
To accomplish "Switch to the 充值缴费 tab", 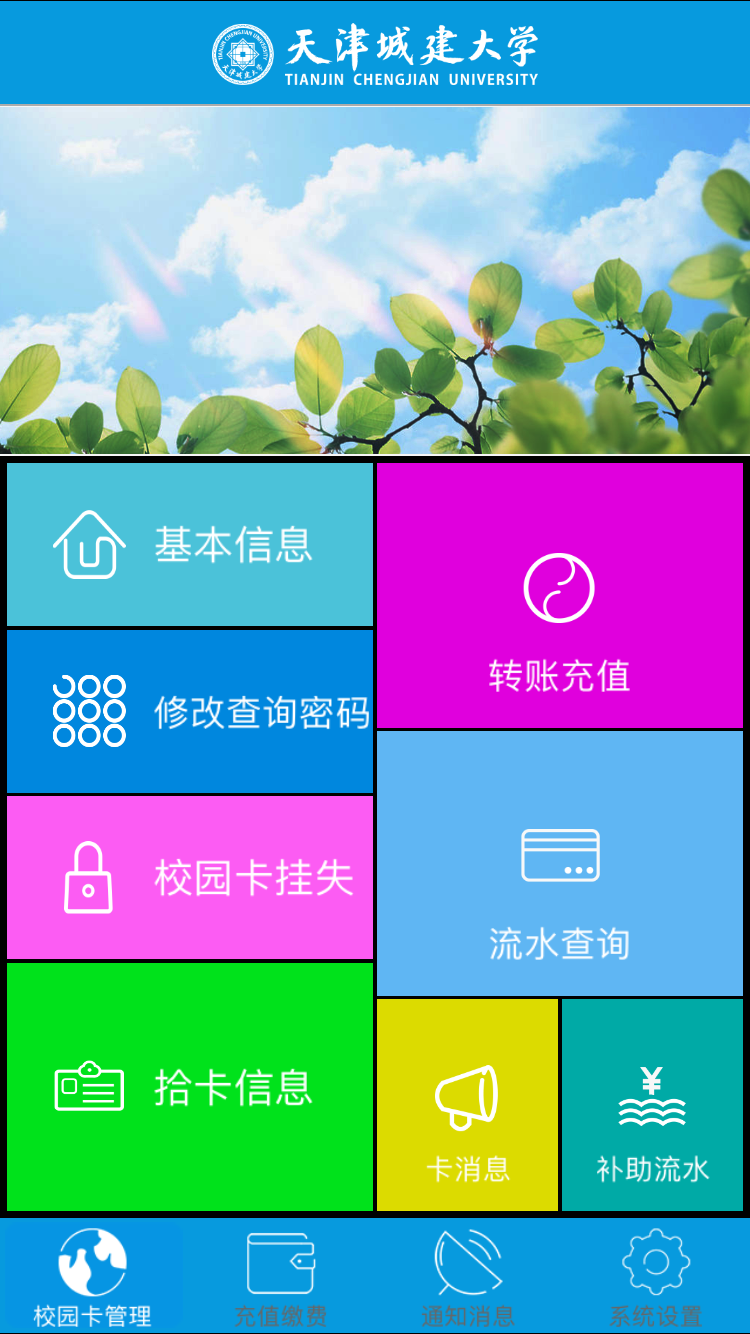I will click(280, 1276).
